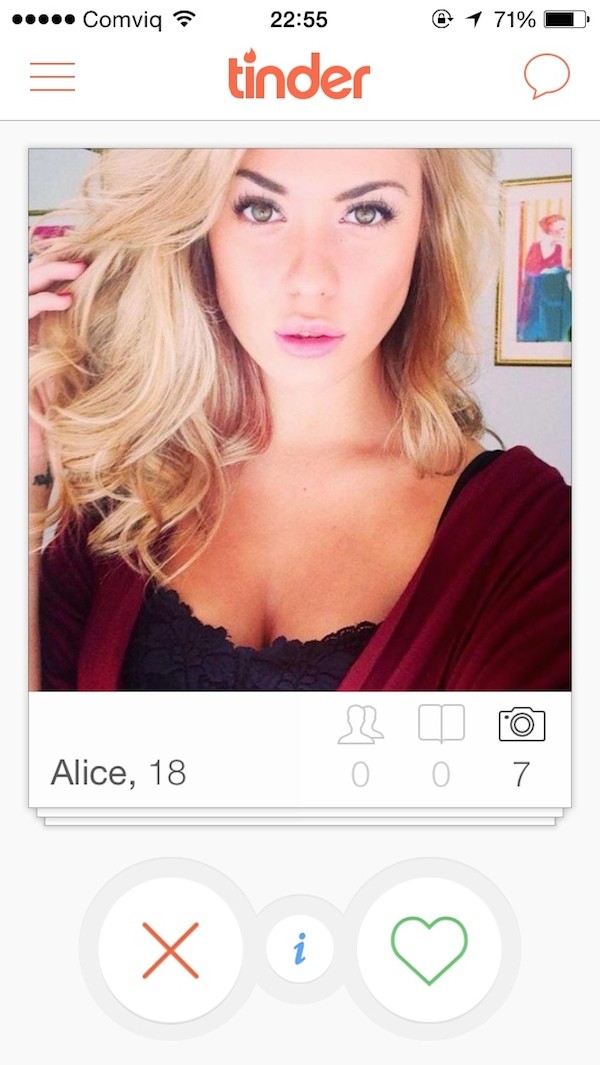Like Alice with the green heart button
600x1065 pixels.
[x=429, y=949]
